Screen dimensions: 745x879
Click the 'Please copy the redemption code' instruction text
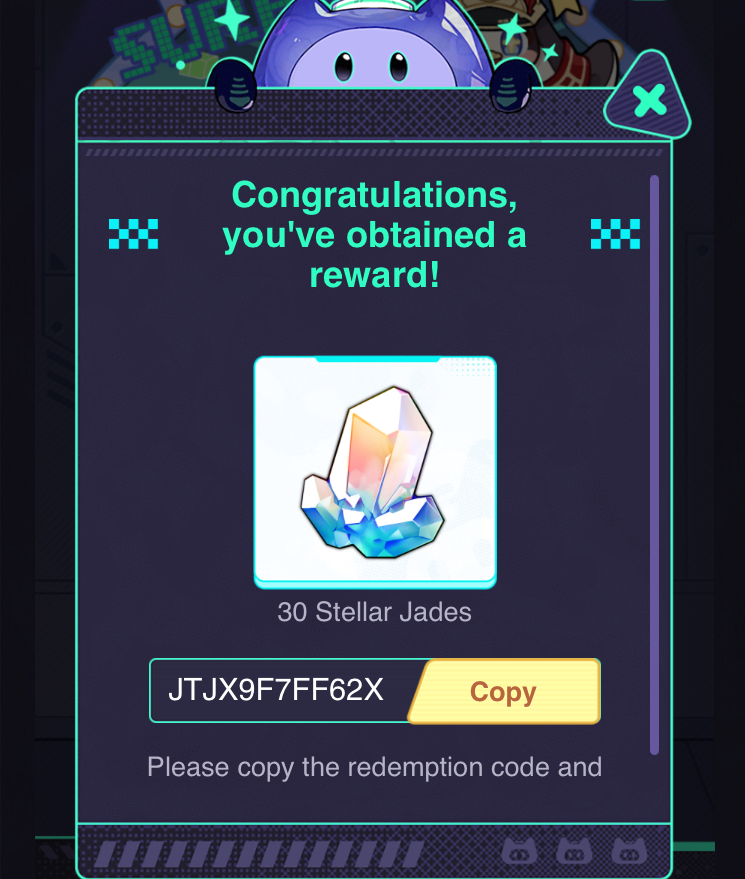(x=374, y=767)
